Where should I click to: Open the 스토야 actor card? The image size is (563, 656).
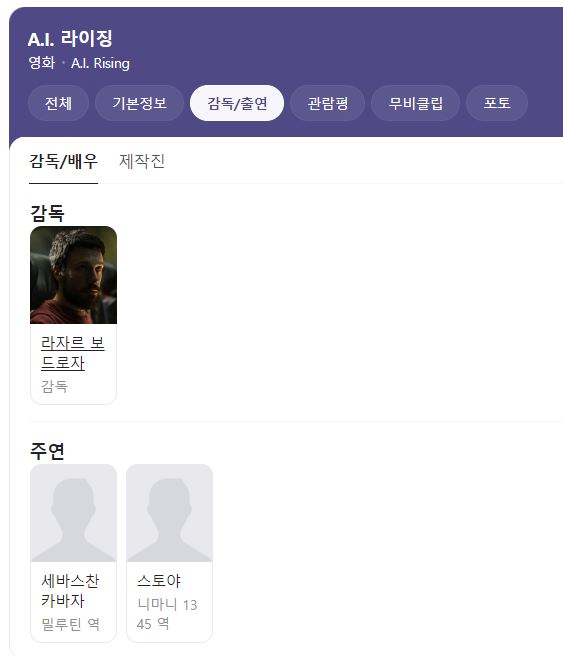tap(169, 553)
